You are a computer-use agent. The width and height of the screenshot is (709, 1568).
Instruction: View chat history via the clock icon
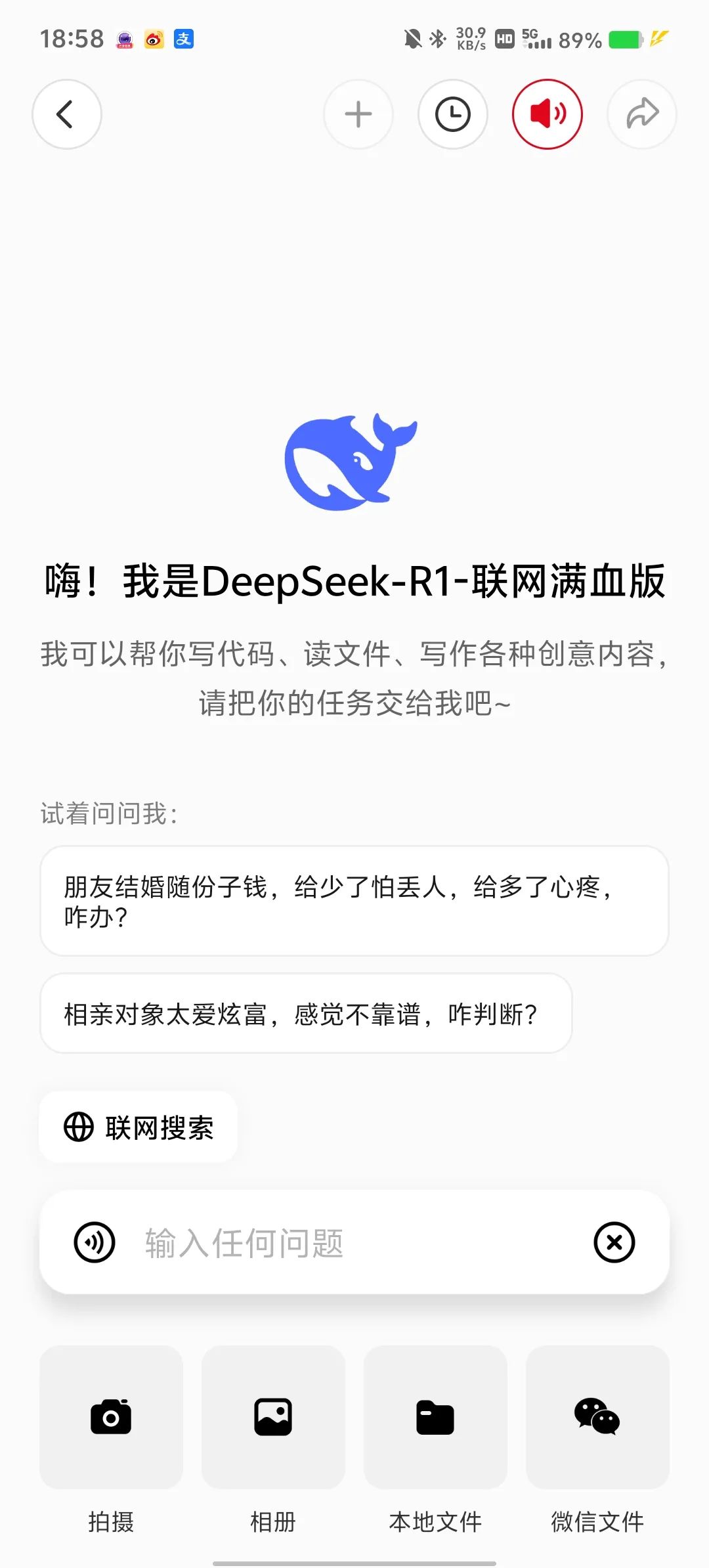pos(453,114)
